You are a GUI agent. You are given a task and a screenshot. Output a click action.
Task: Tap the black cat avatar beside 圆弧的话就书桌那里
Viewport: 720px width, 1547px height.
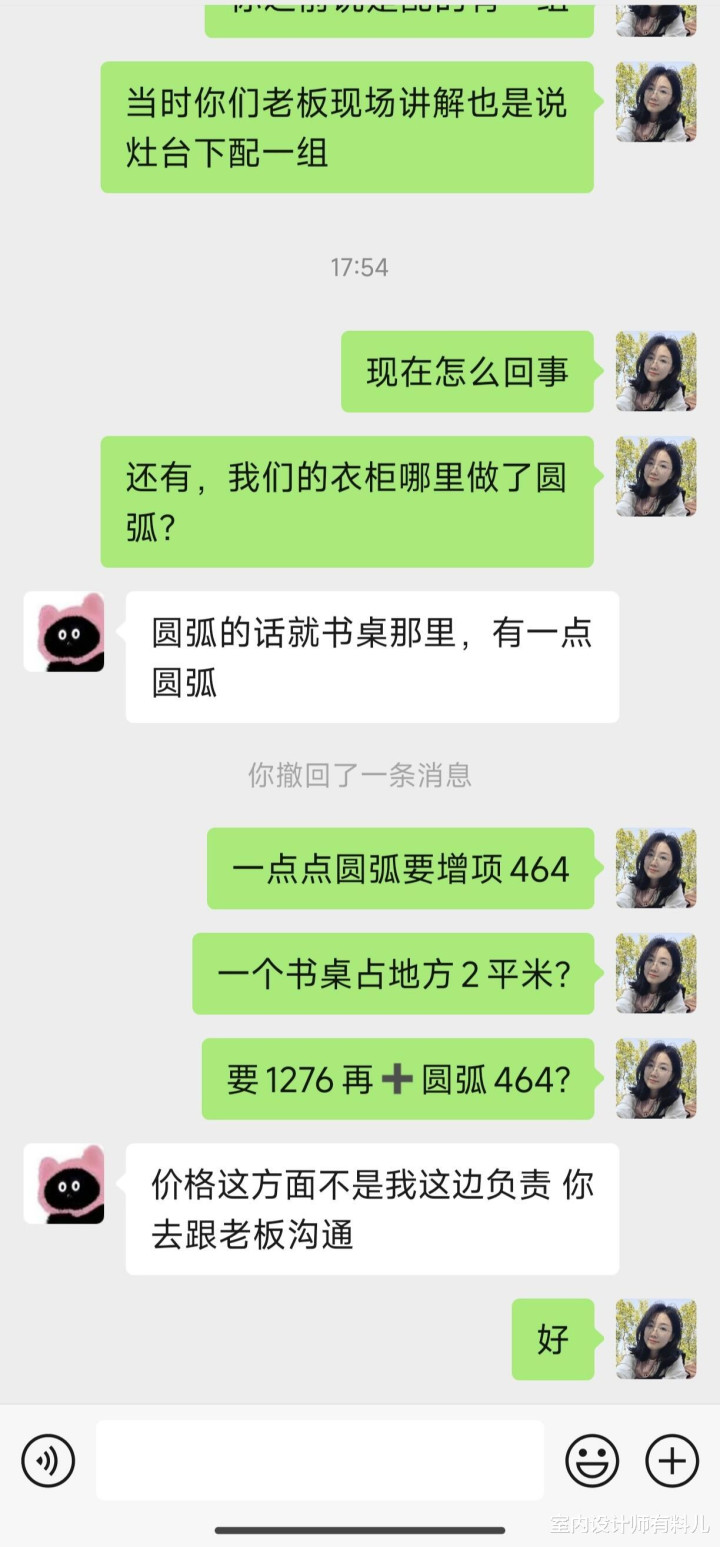[x=64, y=632]
